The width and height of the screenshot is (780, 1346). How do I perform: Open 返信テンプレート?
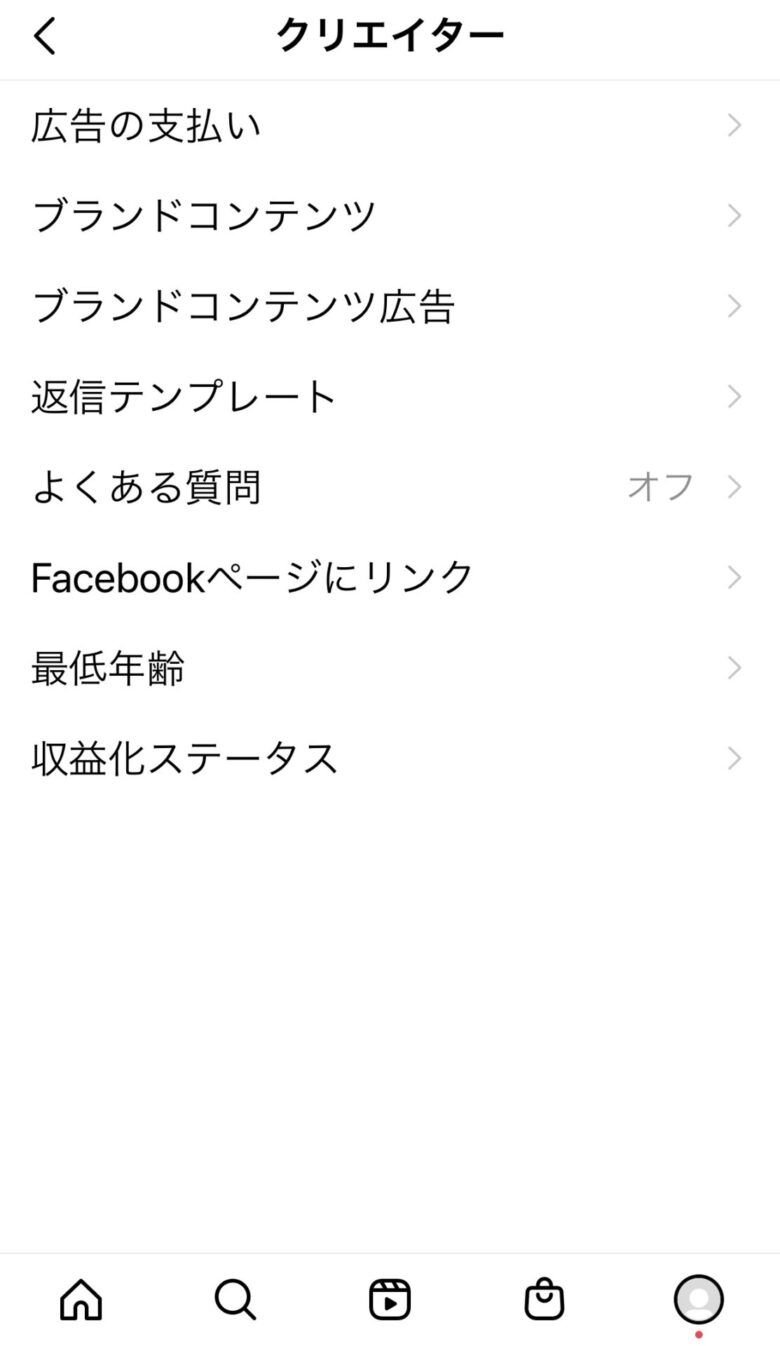[x=390, y=397]
